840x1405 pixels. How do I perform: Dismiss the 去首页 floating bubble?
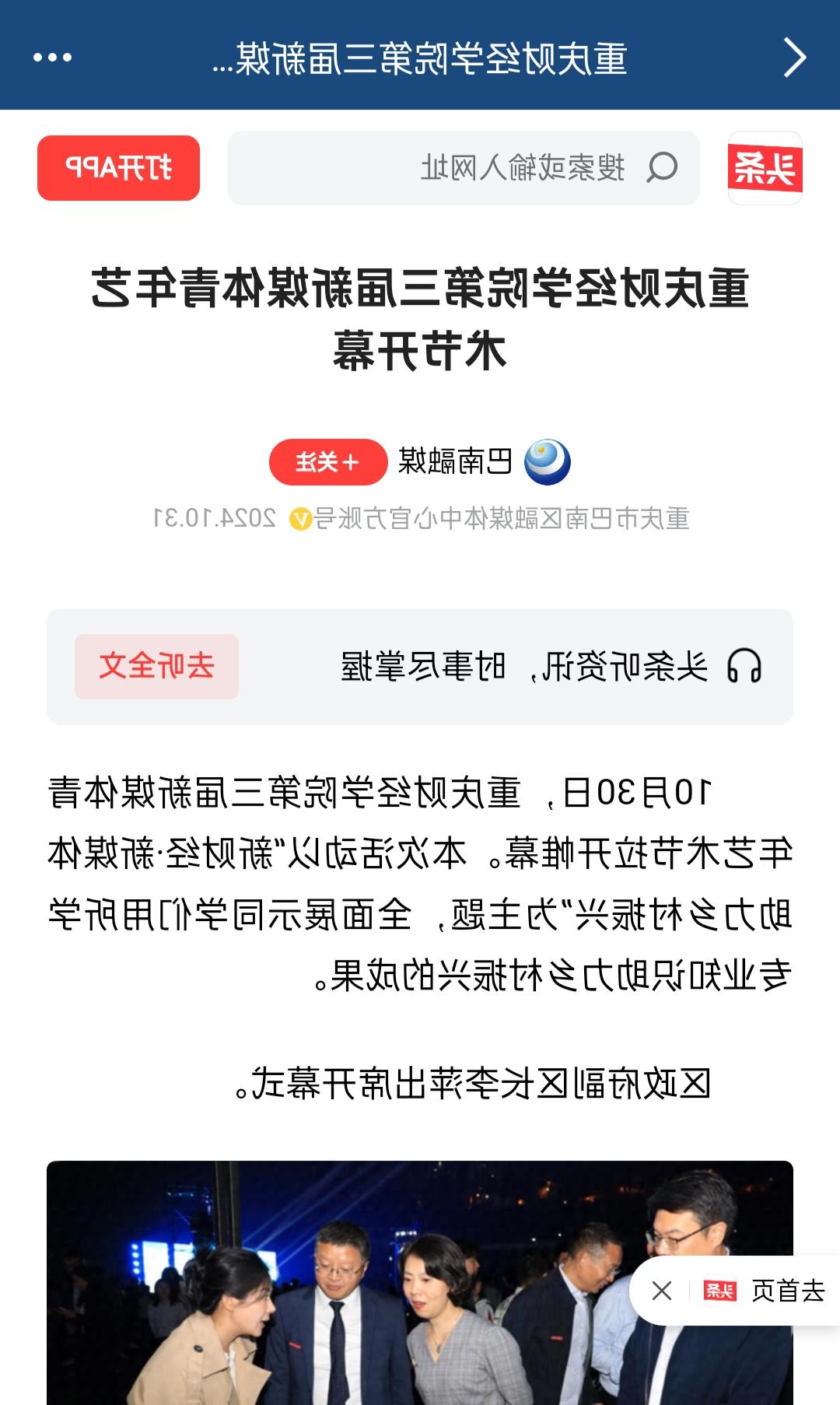coord(662,1291)
